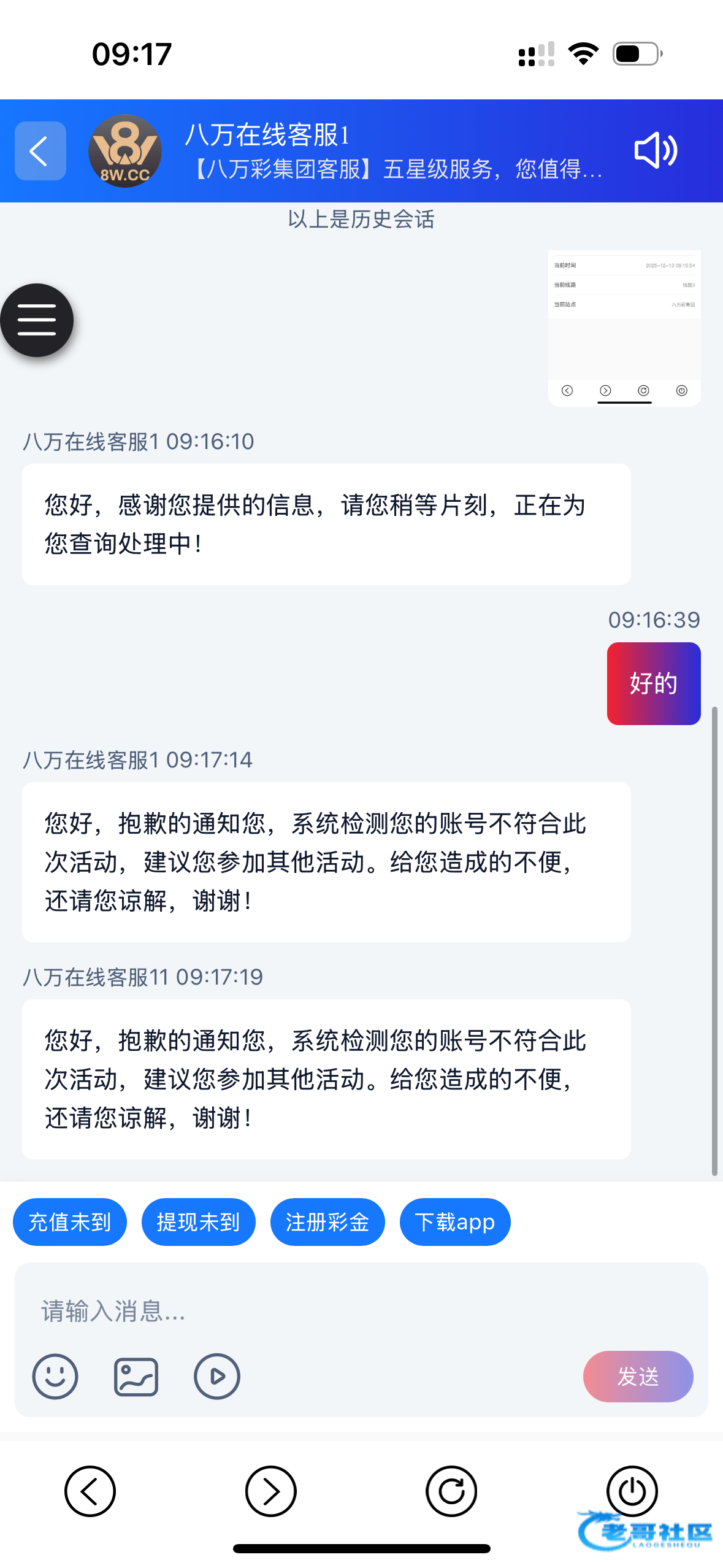The image size is (723, 1568).
Task: Select the 提现未到 quick reply chip
Action: pos(199,1222)
